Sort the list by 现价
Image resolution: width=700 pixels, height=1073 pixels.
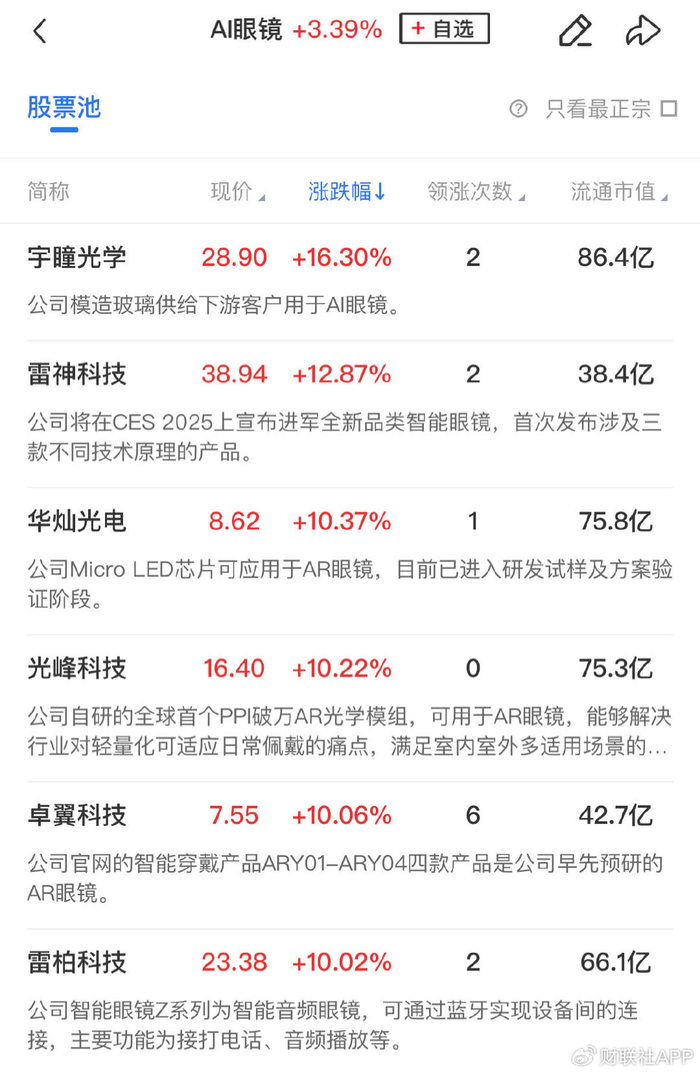237,191
